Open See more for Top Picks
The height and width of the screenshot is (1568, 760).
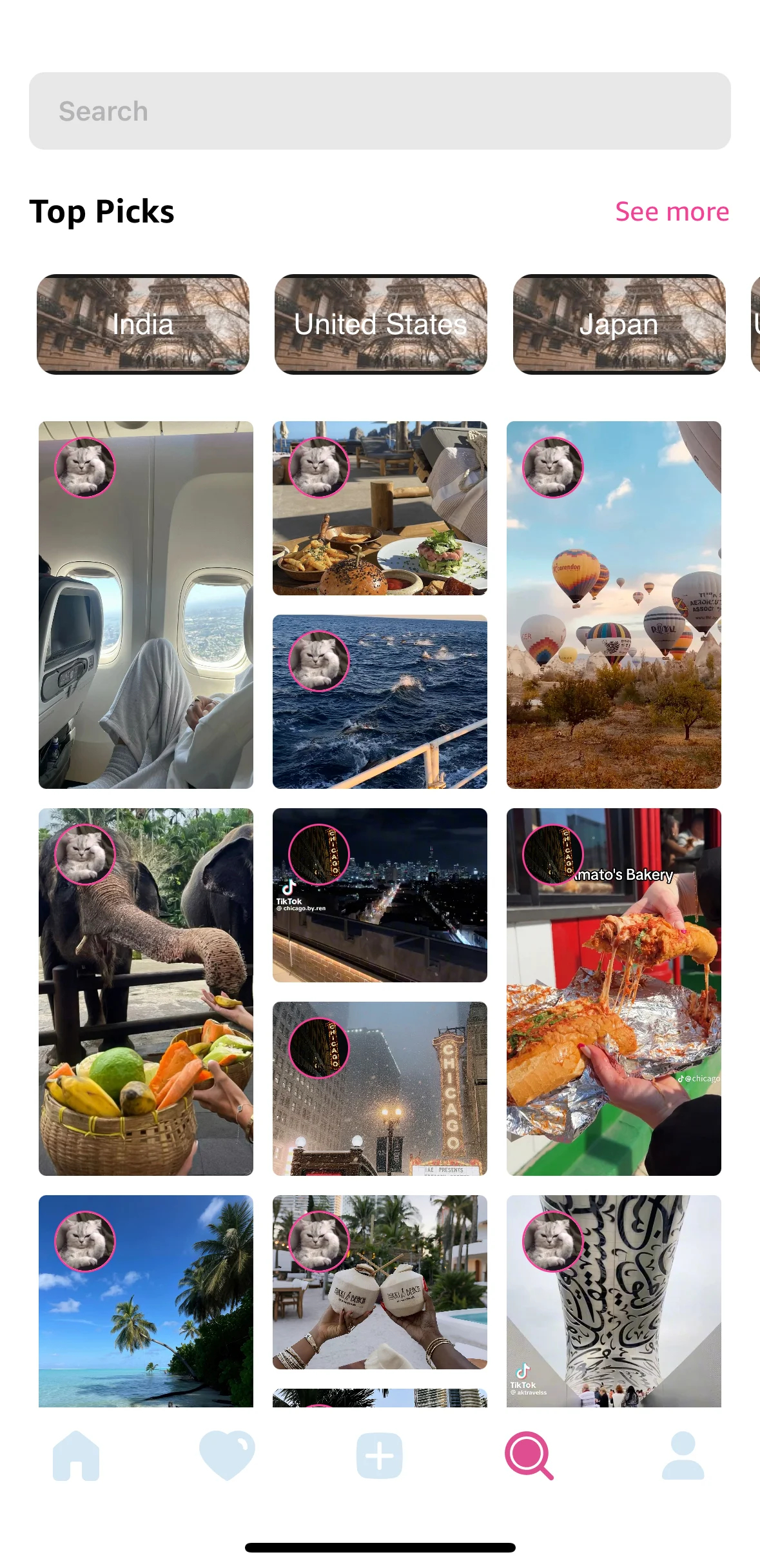tap(672, 212)
